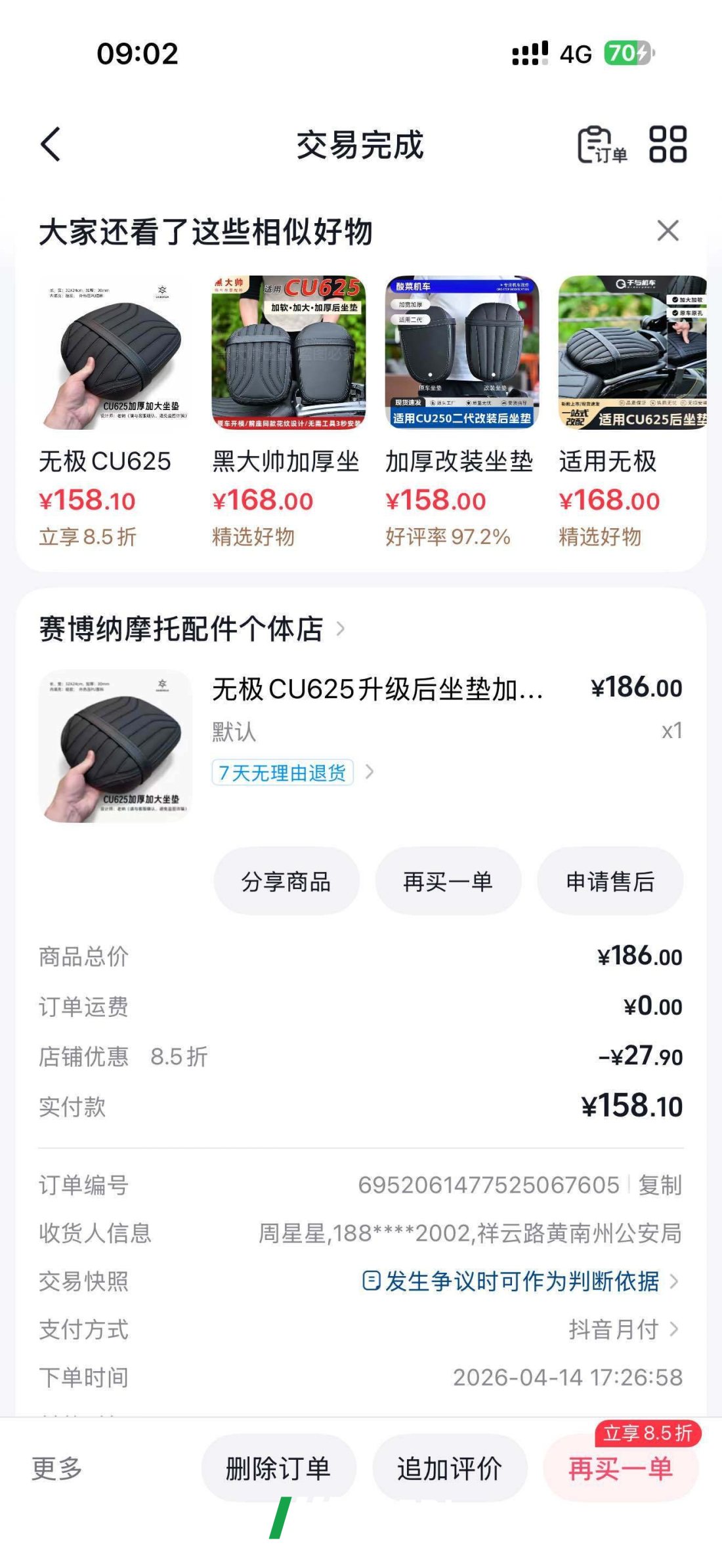Tap 再买一单 next to 申请售后
This screenshot has height=1568, width=722.
click(448, 881)
